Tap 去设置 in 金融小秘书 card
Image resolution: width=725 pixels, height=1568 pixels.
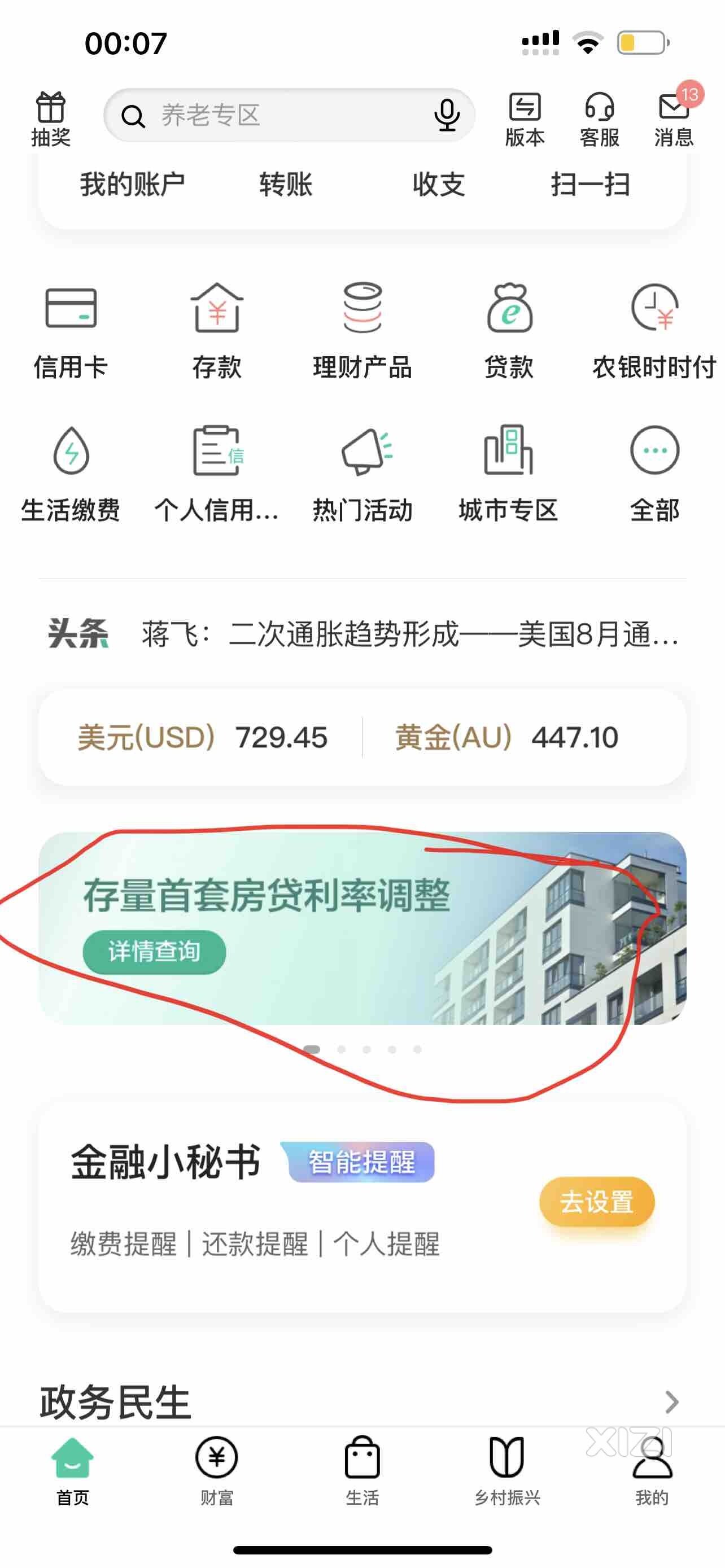pos(597,1202)
